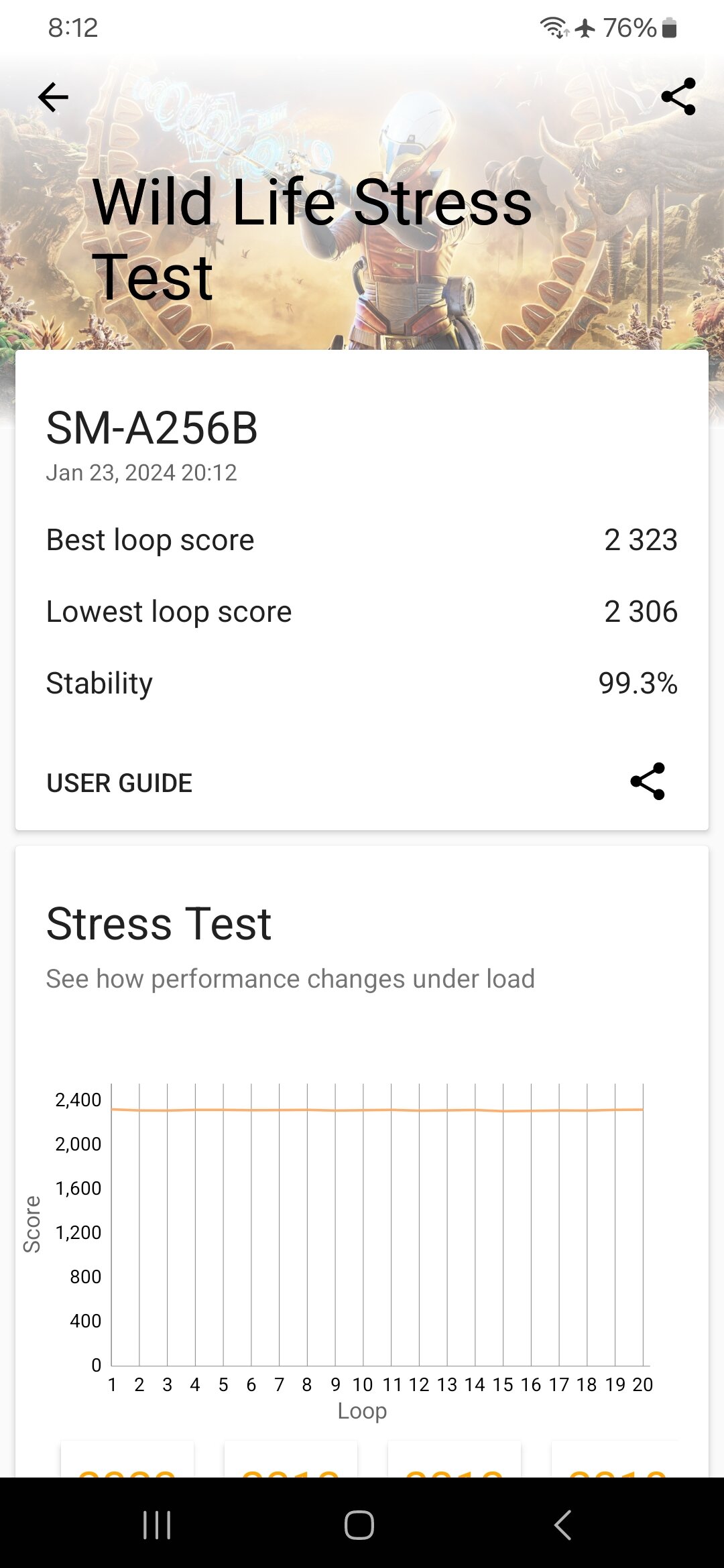Screen dimensions: 724x1568
Task: Go back using the top-left arrow
Action: point(53,98)
